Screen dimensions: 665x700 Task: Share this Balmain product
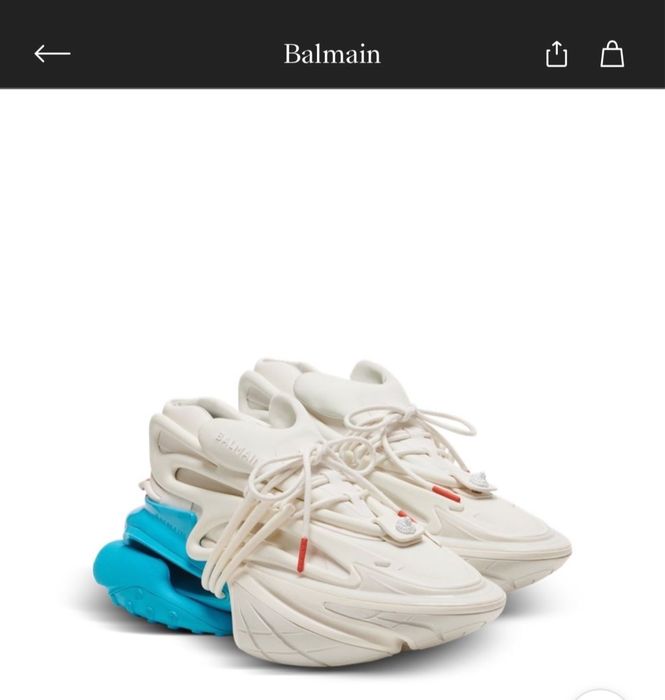556,54
